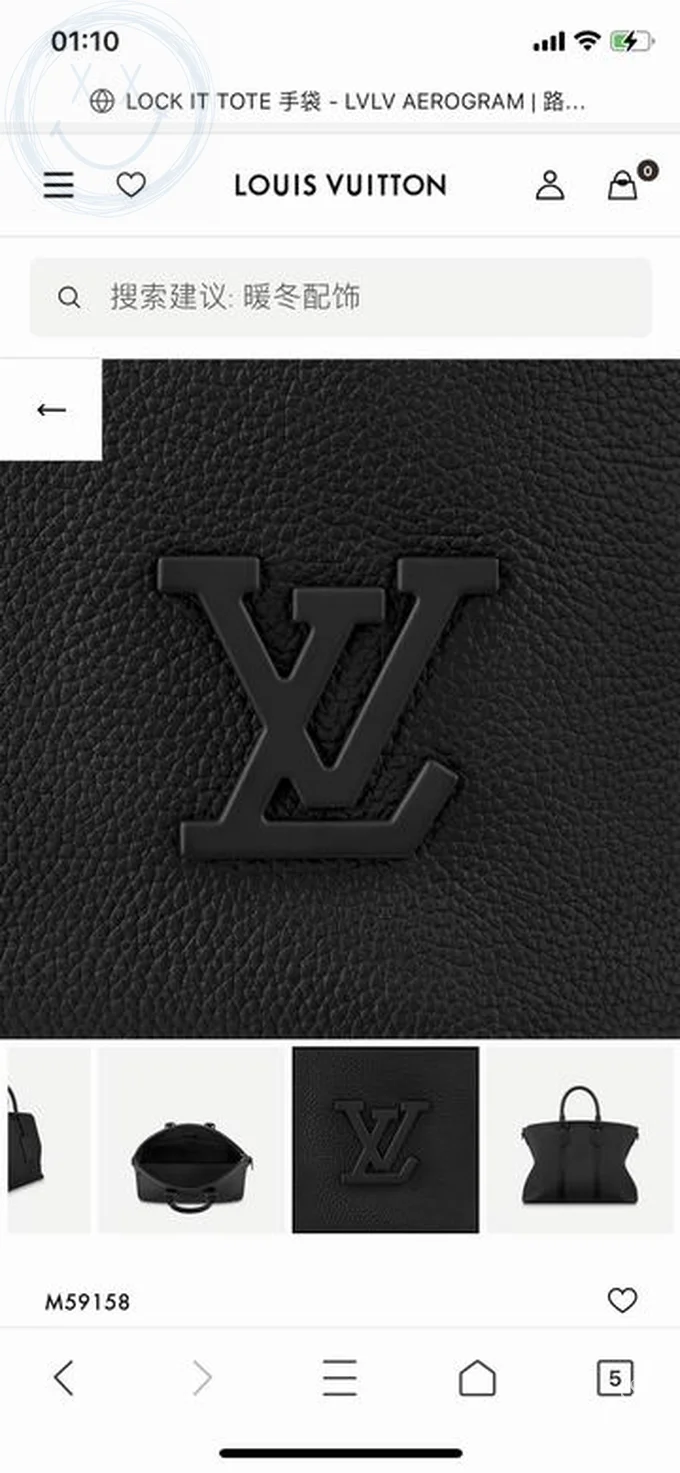Add M59158 to wishlist
The width and height of the screenshot is (680, 1473).
click(622, 1301)
